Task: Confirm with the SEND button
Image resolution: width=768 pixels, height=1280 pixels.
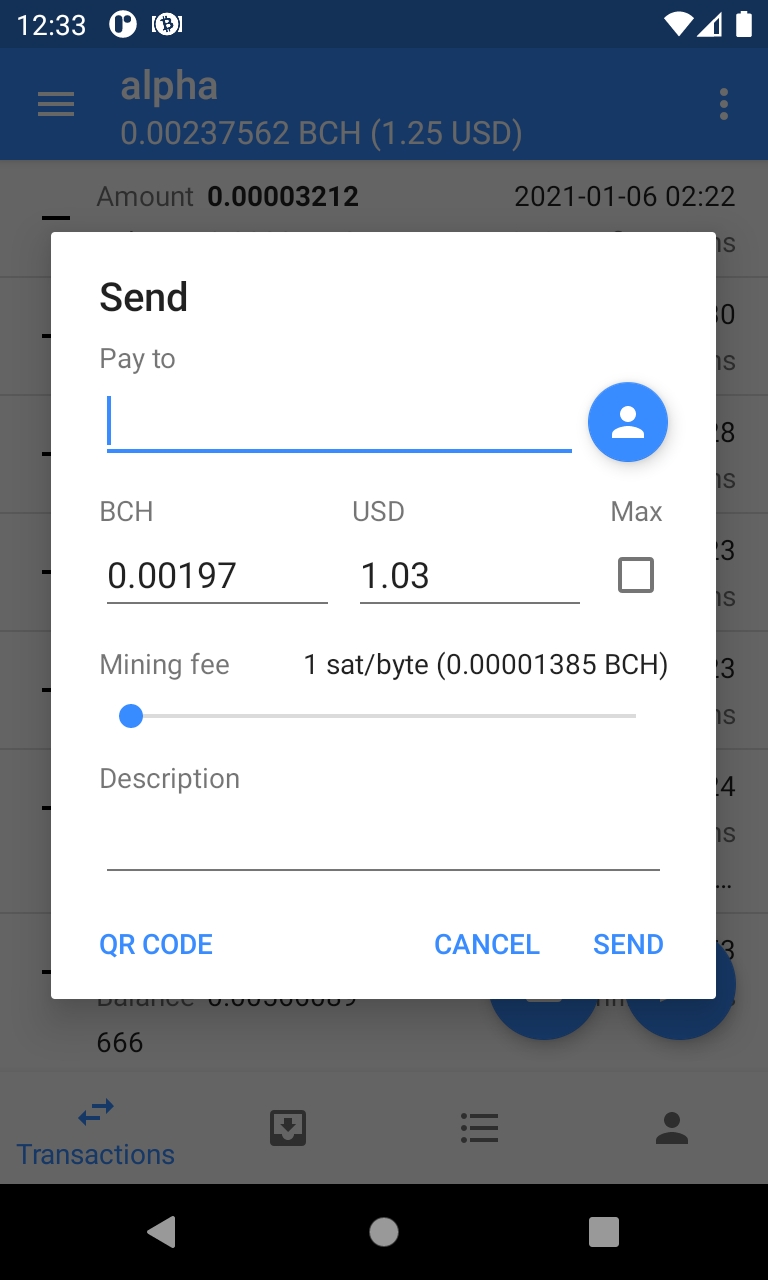Action: 628,944
